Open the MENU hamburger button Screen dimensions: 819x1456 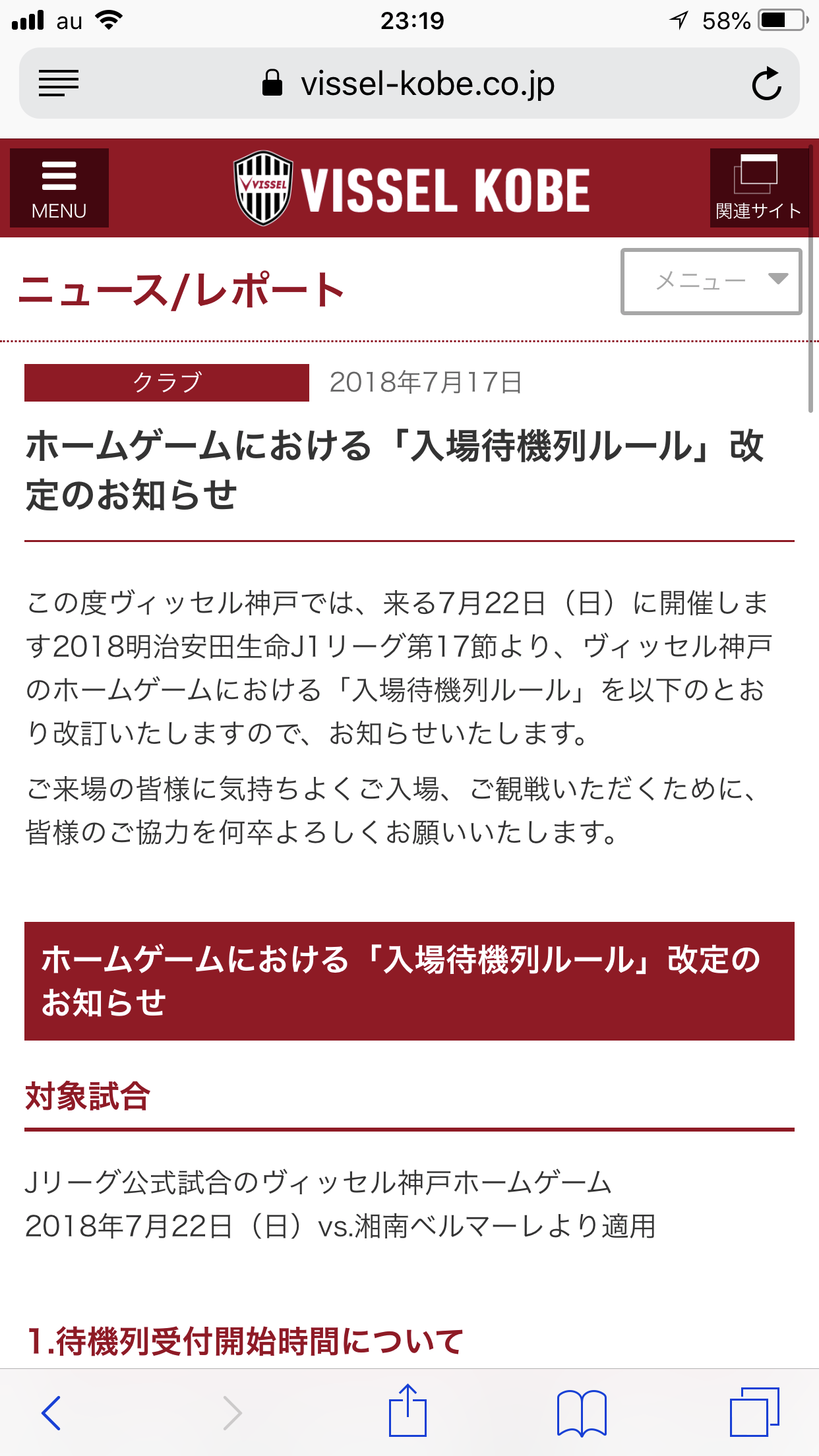coord(59,188)
